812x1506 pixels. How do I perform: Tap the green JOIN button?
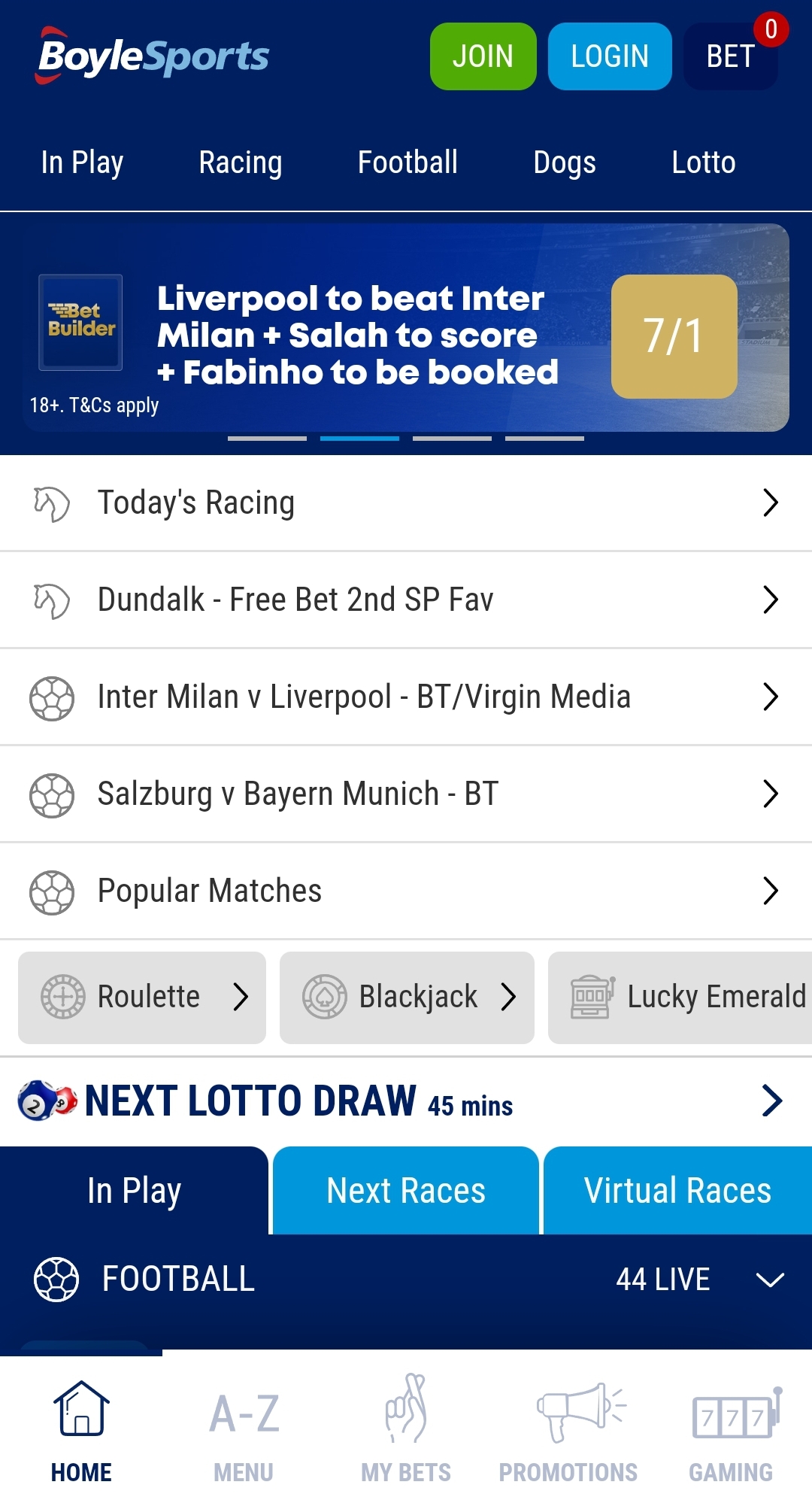click(483, 56)
